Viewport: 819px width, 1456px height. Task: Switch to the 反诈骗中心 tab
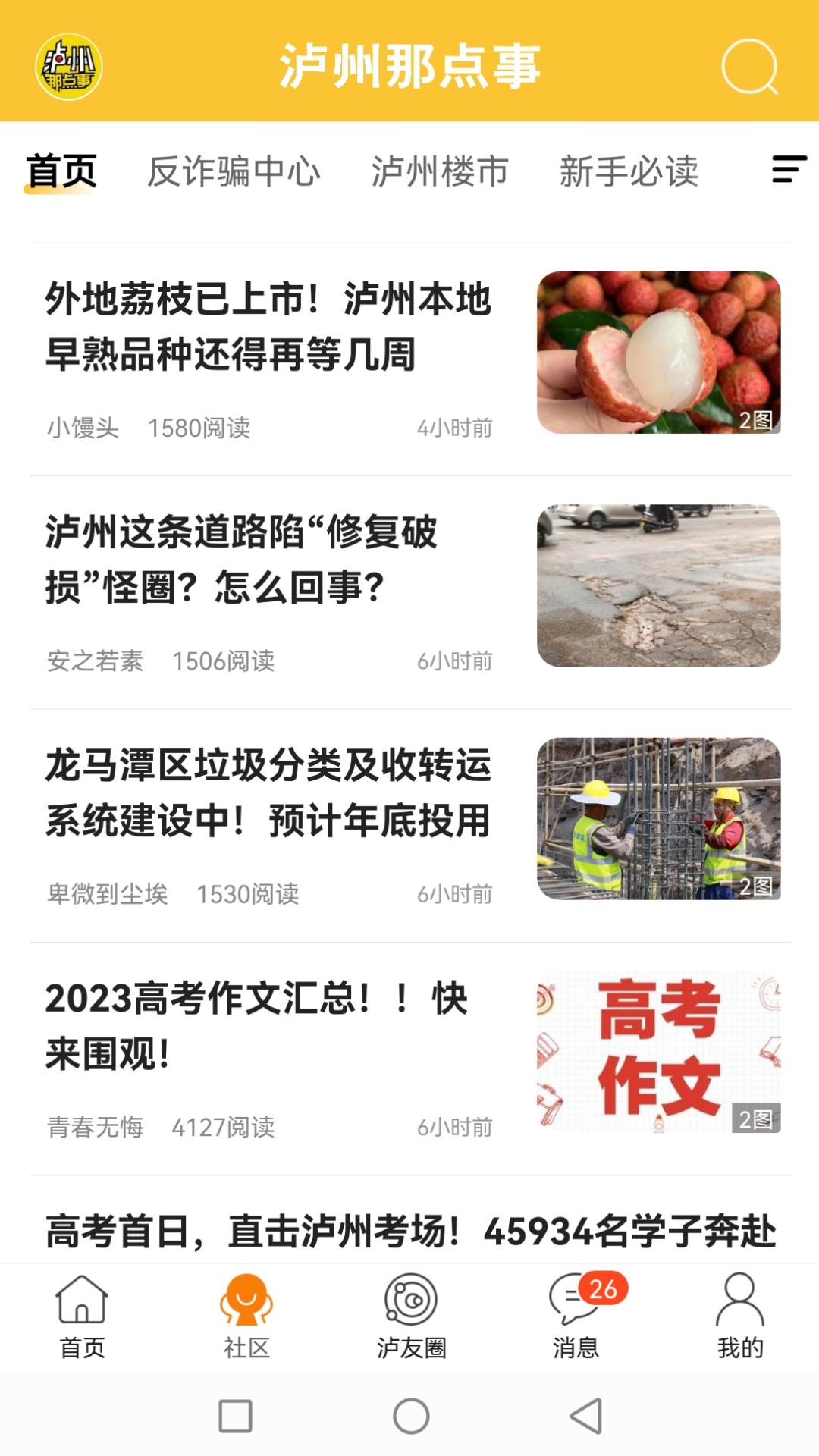(235, 172)
